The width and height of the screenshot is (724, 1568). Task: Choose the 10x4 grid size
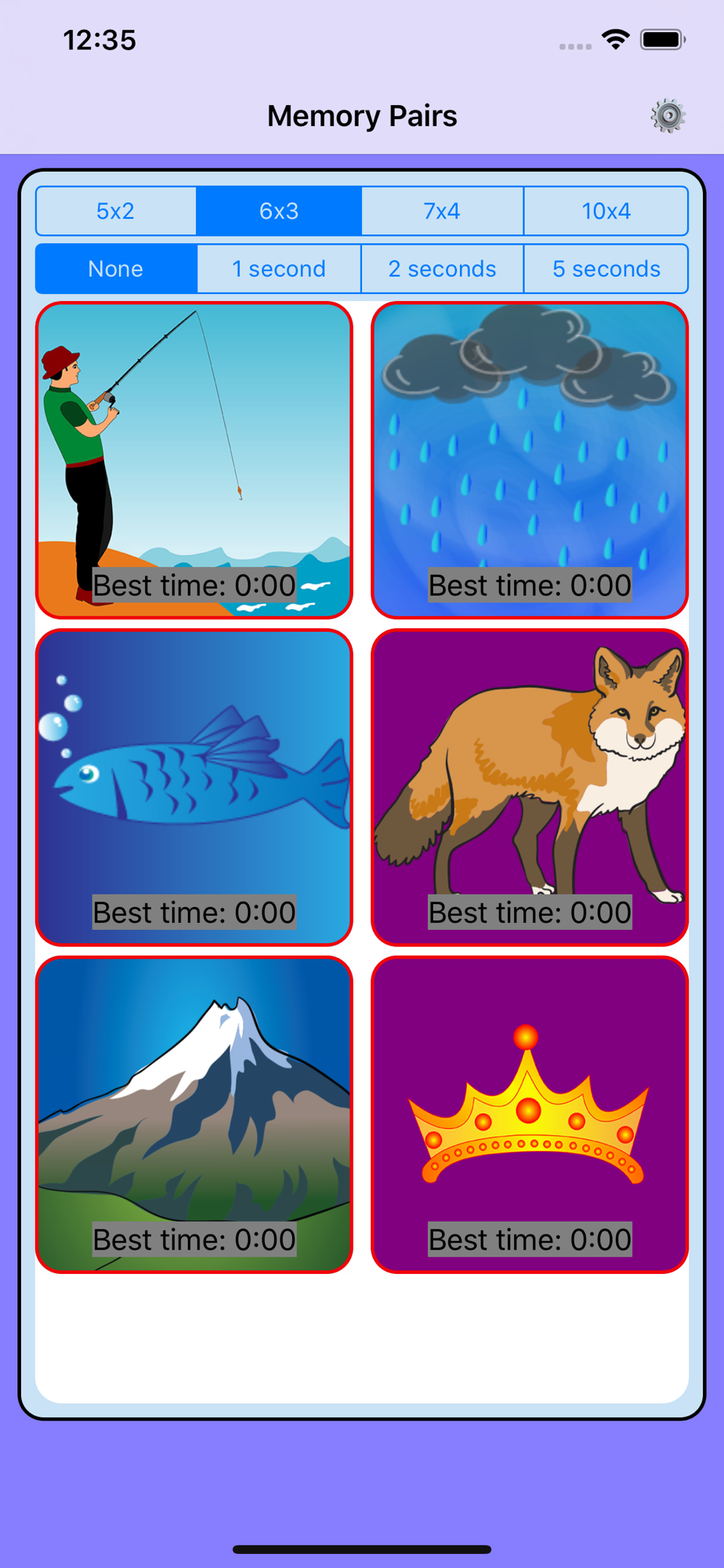pos(606,211)
